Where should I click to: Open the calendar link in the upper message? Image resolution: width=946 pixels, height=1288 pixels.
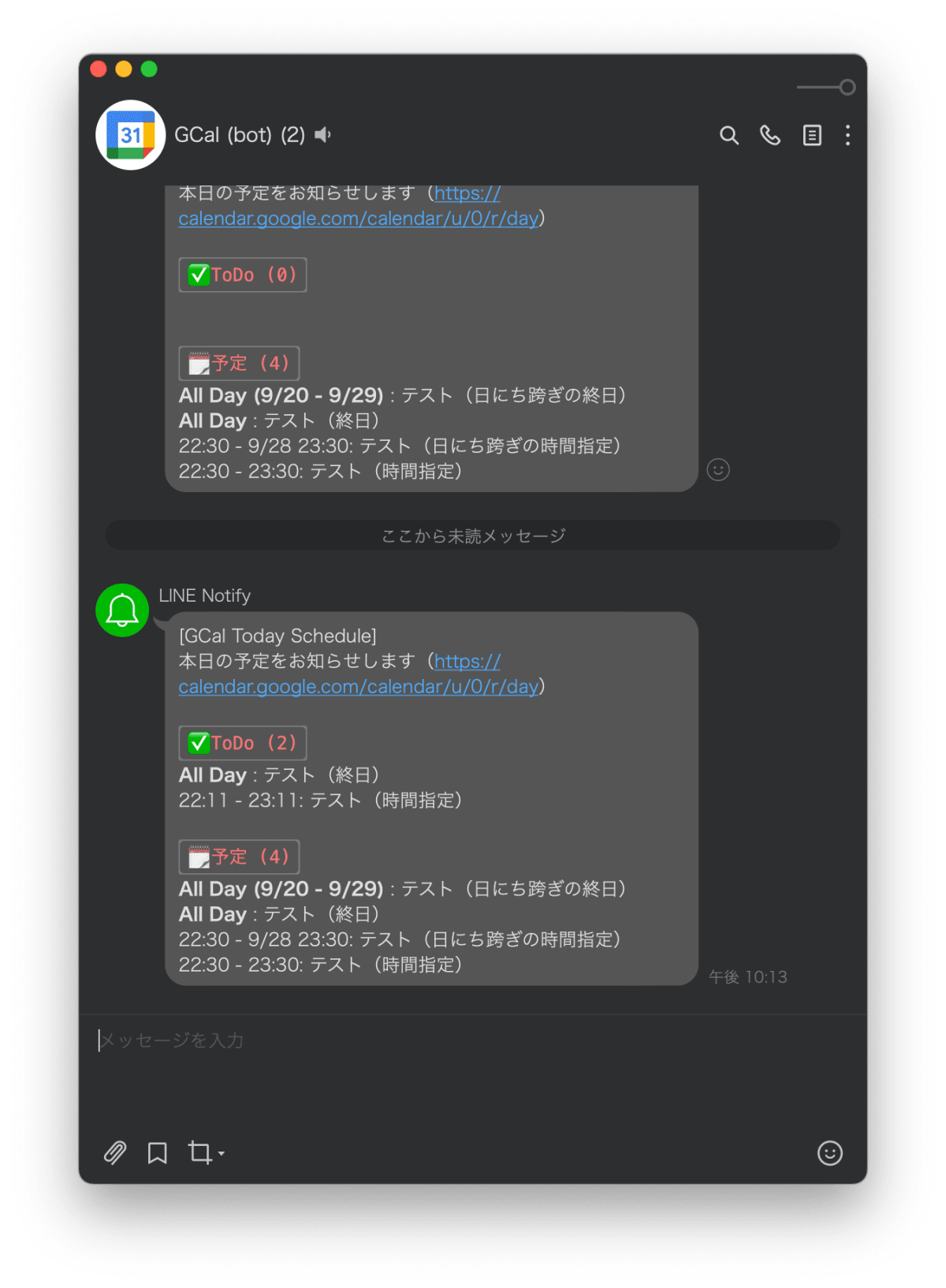click(359, 218)
